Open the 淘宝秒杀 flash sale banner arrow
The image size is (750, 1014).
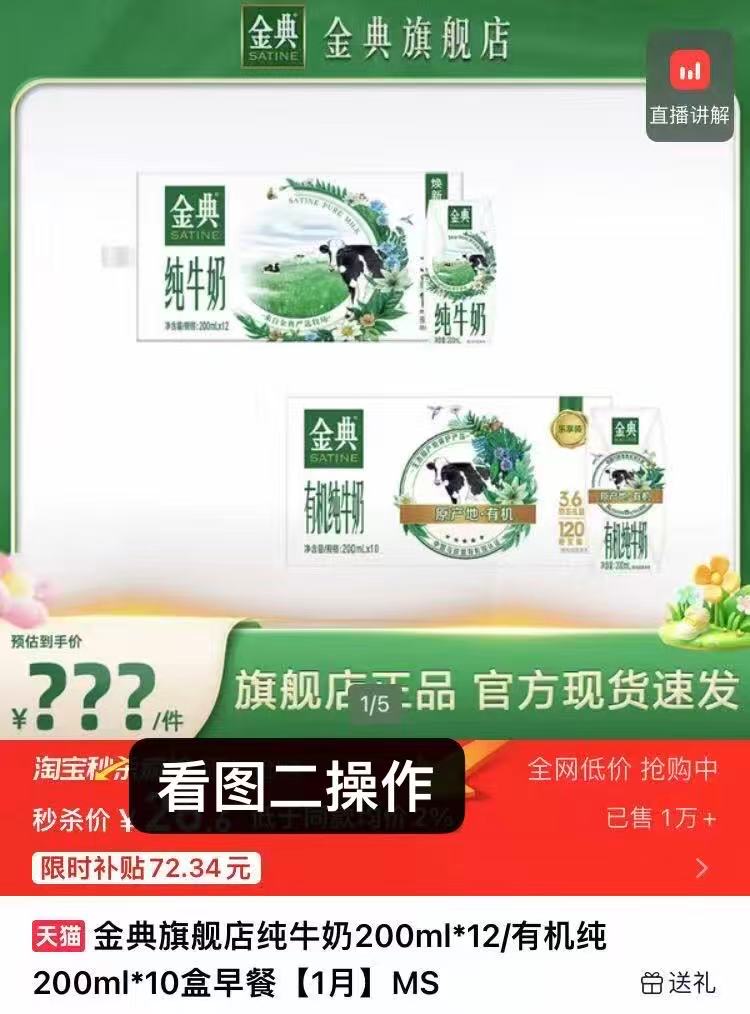[x=702, y=868]
